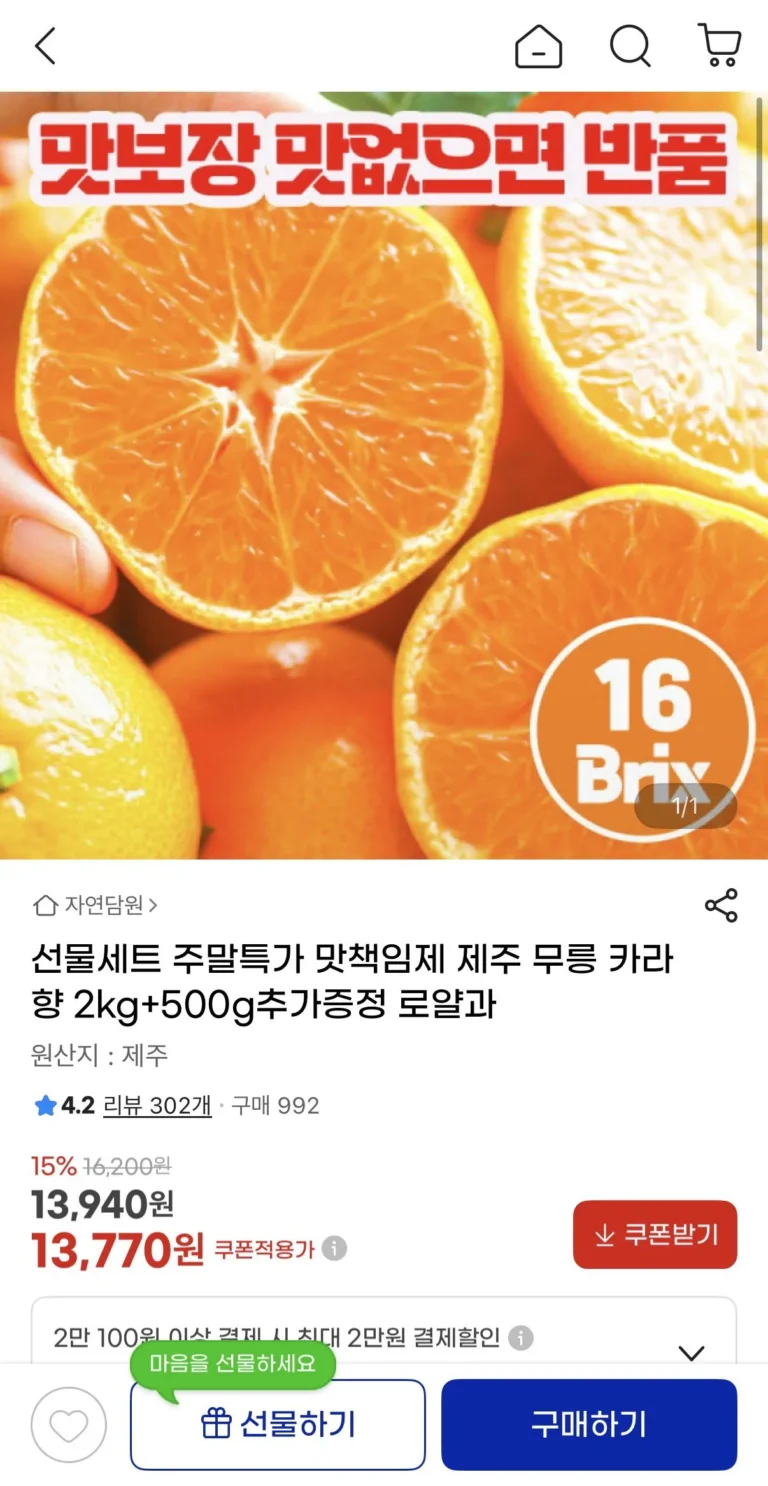This screenshot has height=1486, width=768.
Task: Open the product photo of cut tangerines
Action: 384,475
